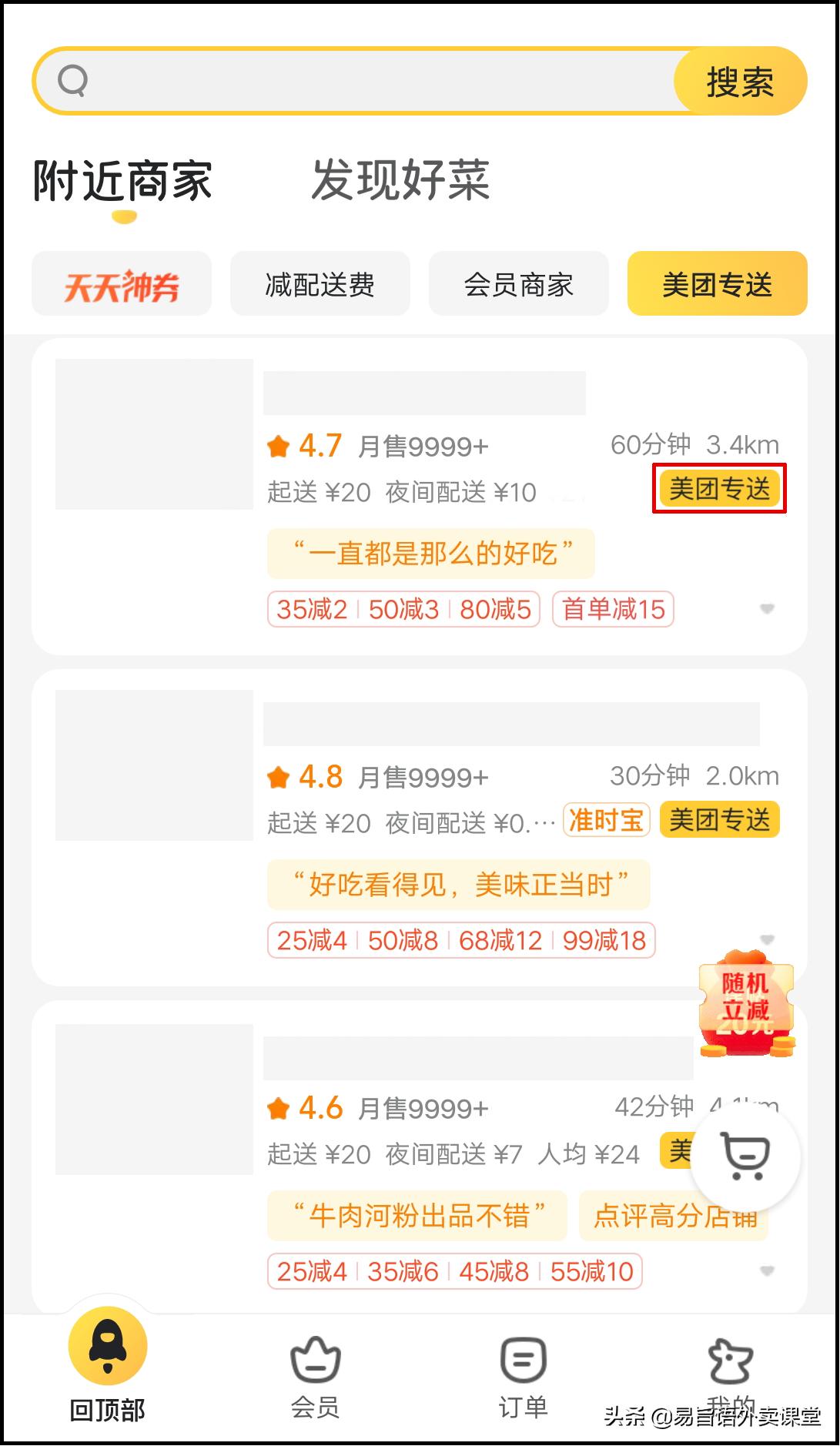This screenshot has height=1446, width=840.
Task: Open the 我的 profile icon
Action: [730, 1360]
